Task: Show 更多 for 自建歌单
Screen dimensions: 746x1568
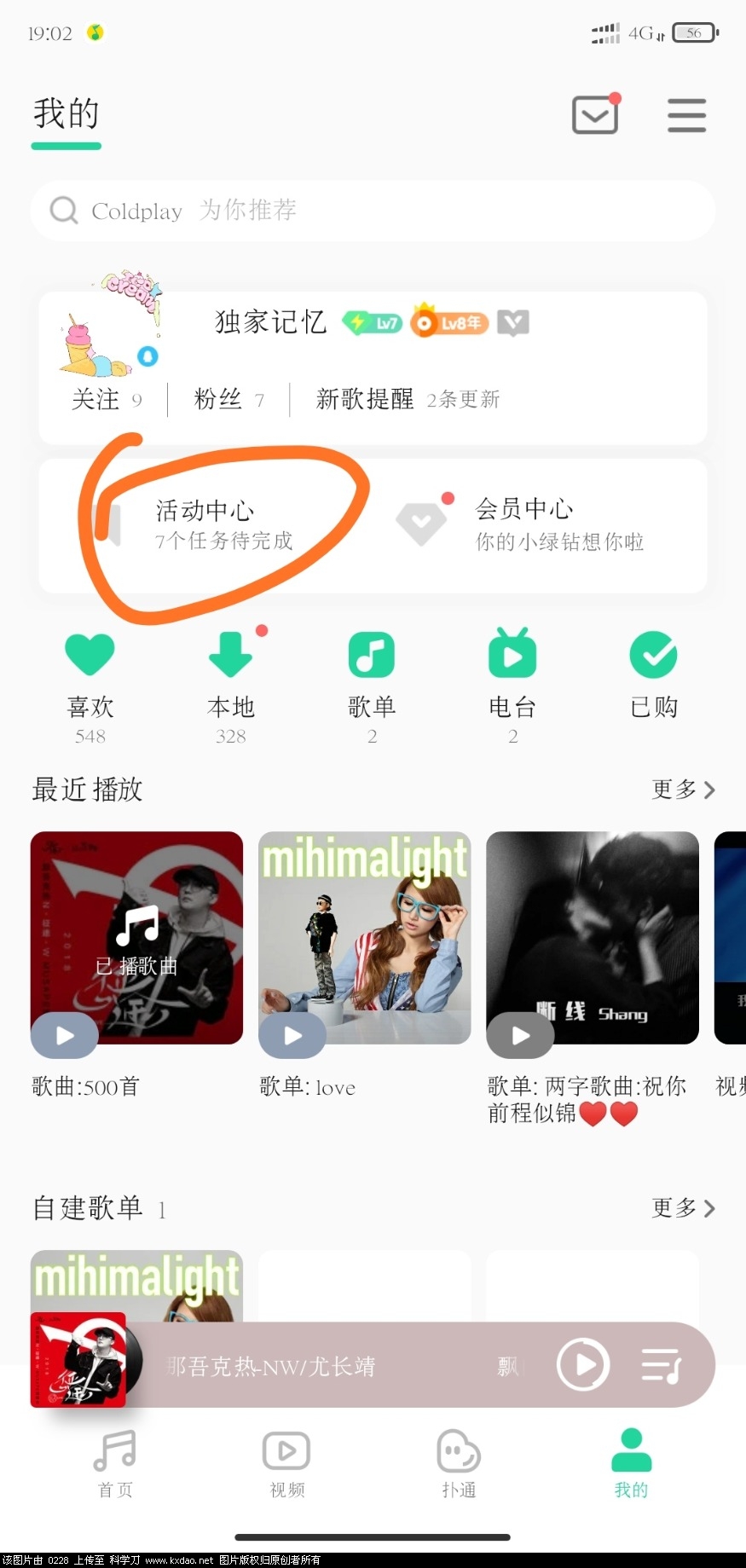Action: point(683,1207)
